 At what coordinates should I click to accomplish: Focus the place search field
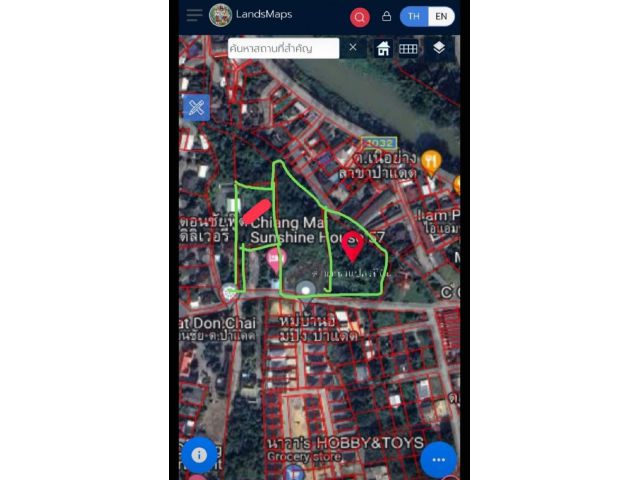(x=284, y=48)
